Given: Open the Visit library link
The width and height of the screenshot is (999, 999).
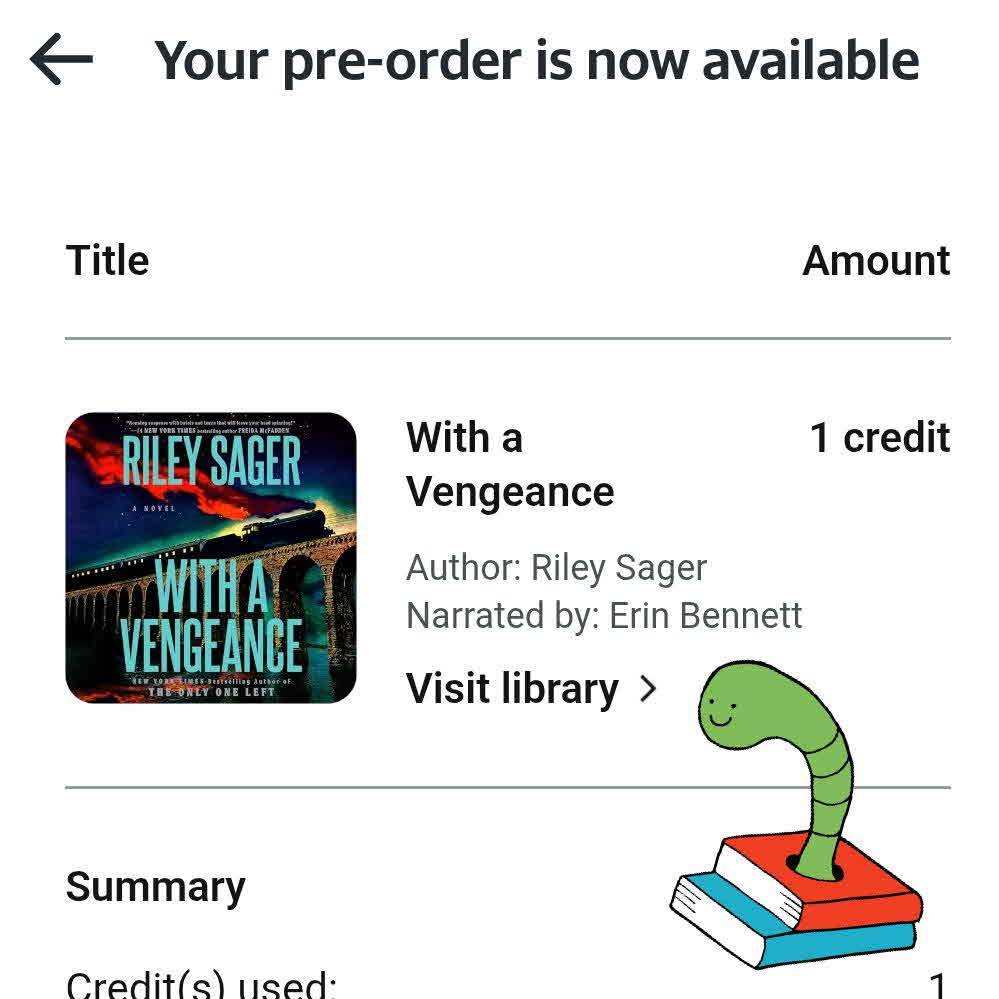Looking at the screenshot, I should (x=531, y=689).
